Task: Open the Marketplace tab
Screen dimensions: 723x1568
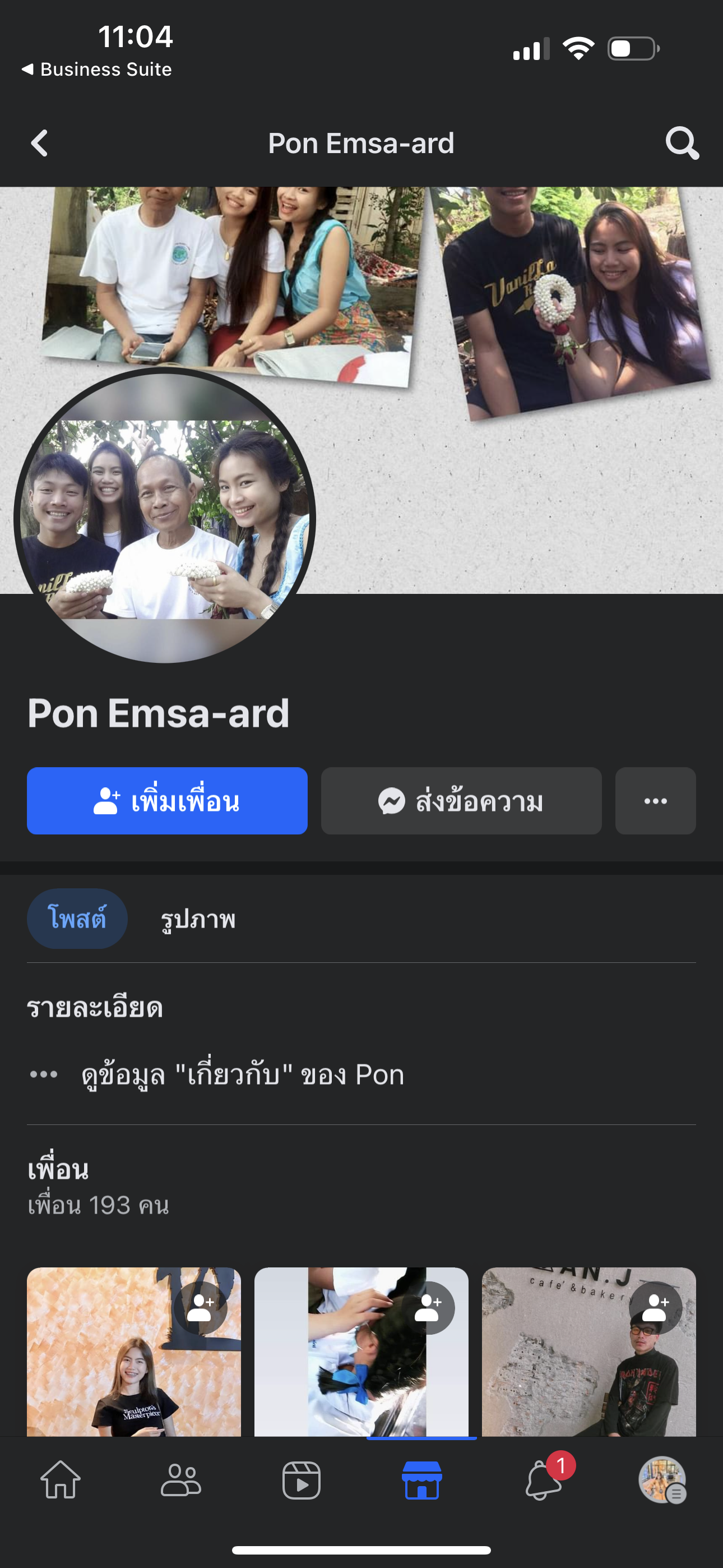Action: 421,1481
